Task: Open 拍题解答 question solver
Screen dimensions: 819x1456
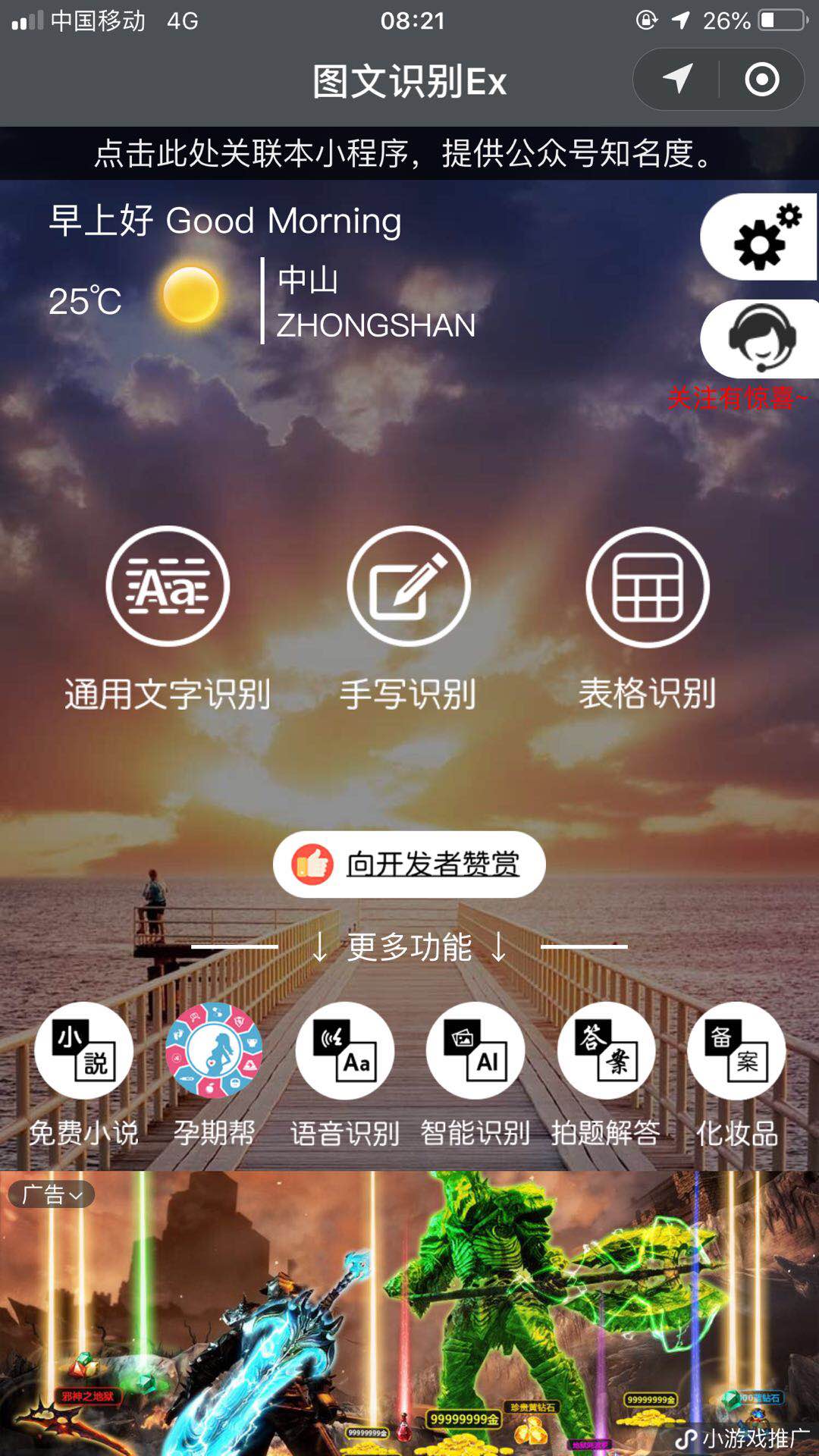Action: tap(606, 1051)
